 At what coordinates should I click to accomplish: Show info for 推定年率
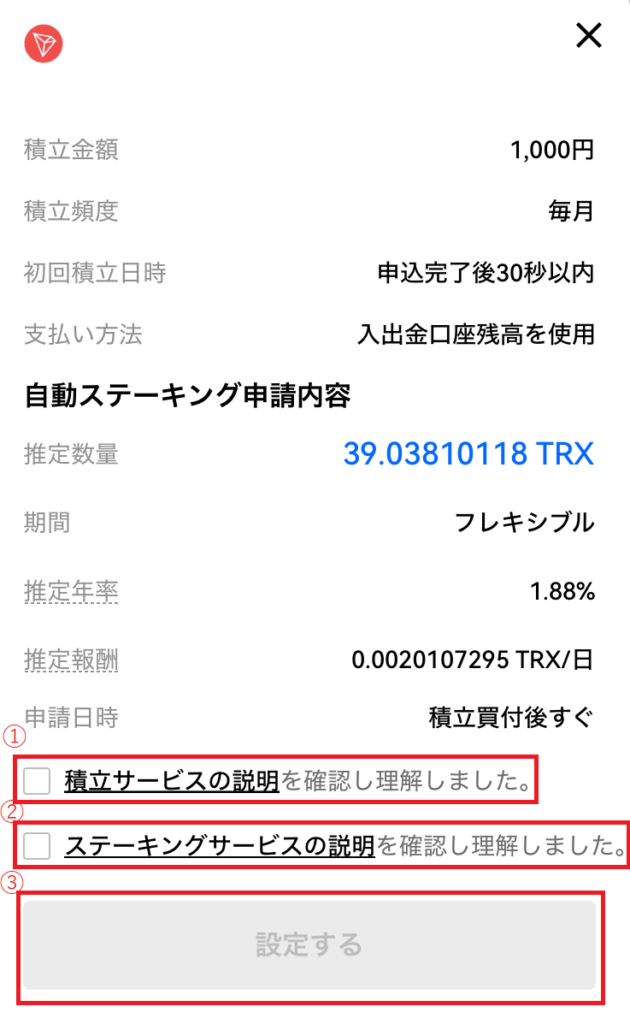(x=71, y=592)
